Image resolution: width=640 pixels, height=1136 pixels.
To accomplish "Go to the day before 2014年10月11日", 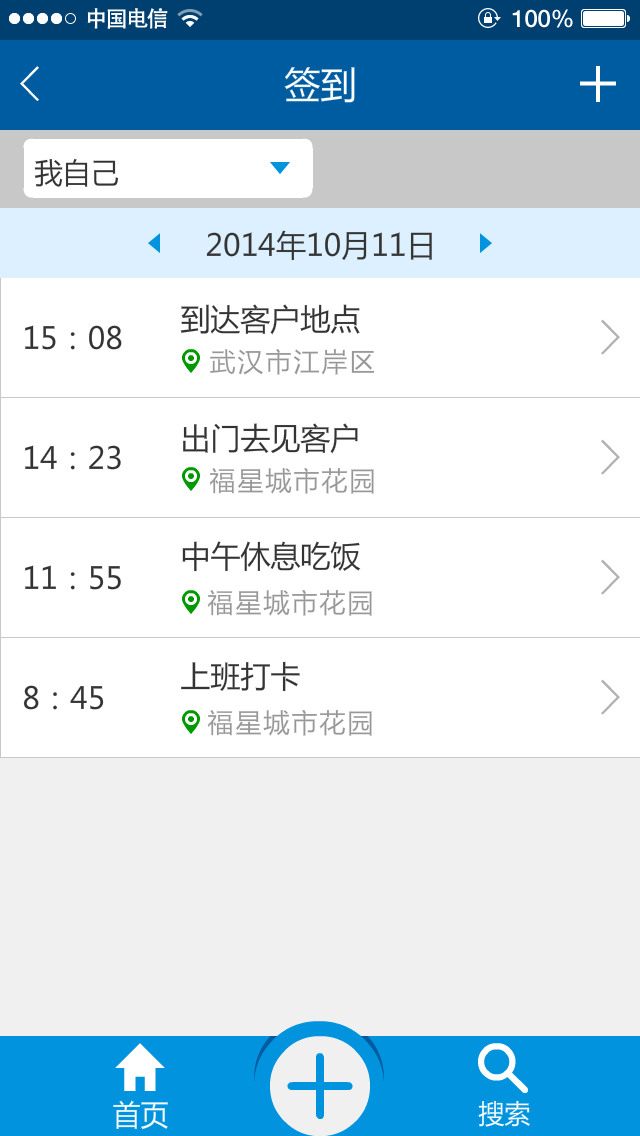I will (x=154, y=243).
